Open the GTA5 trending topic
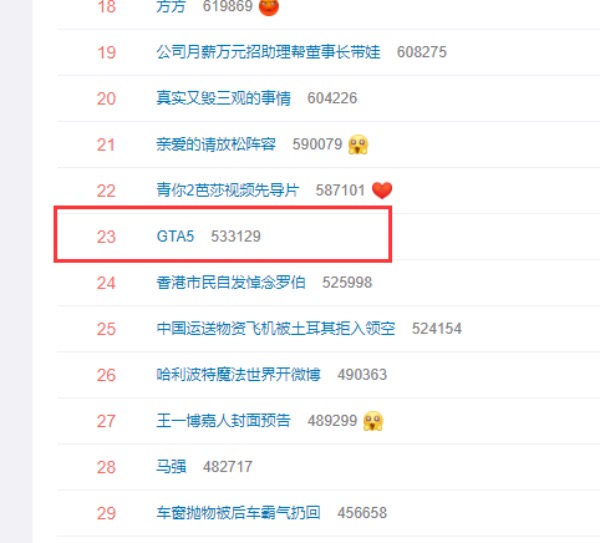This screenshot has width=600, height=543. (x=176, y=237)
